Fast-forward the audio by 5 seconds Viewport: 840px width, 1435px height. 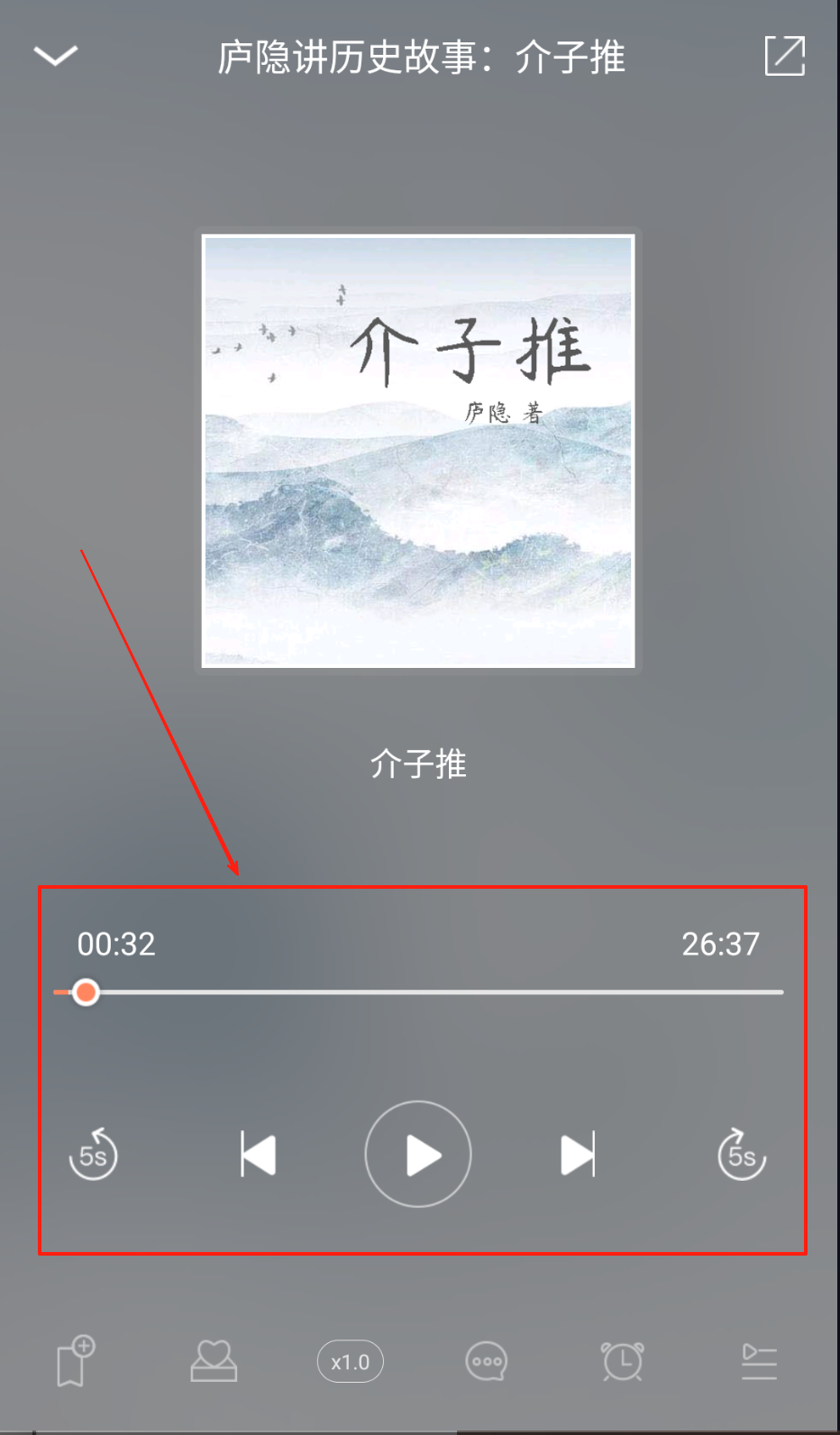741,1154
